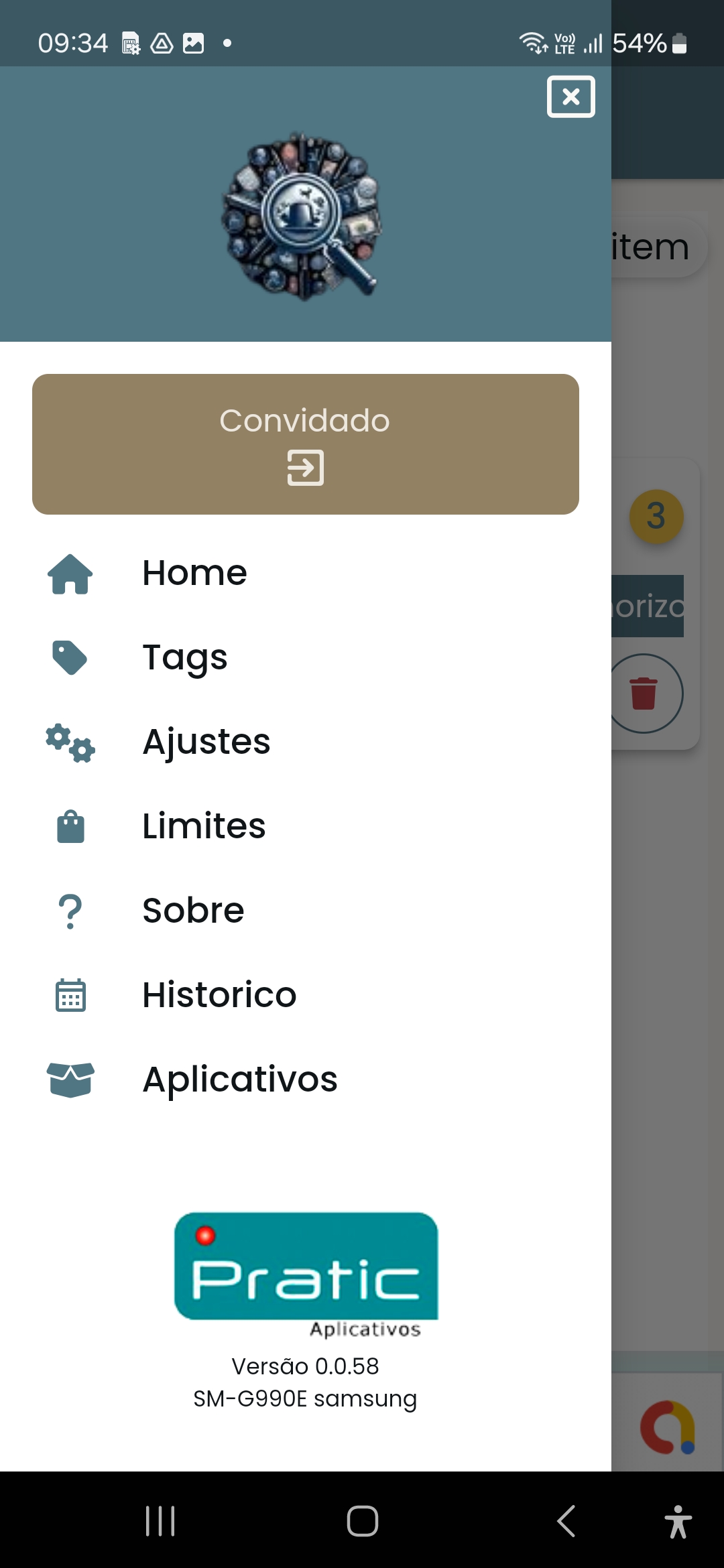Select the Limites menu item

coord(306,827)
